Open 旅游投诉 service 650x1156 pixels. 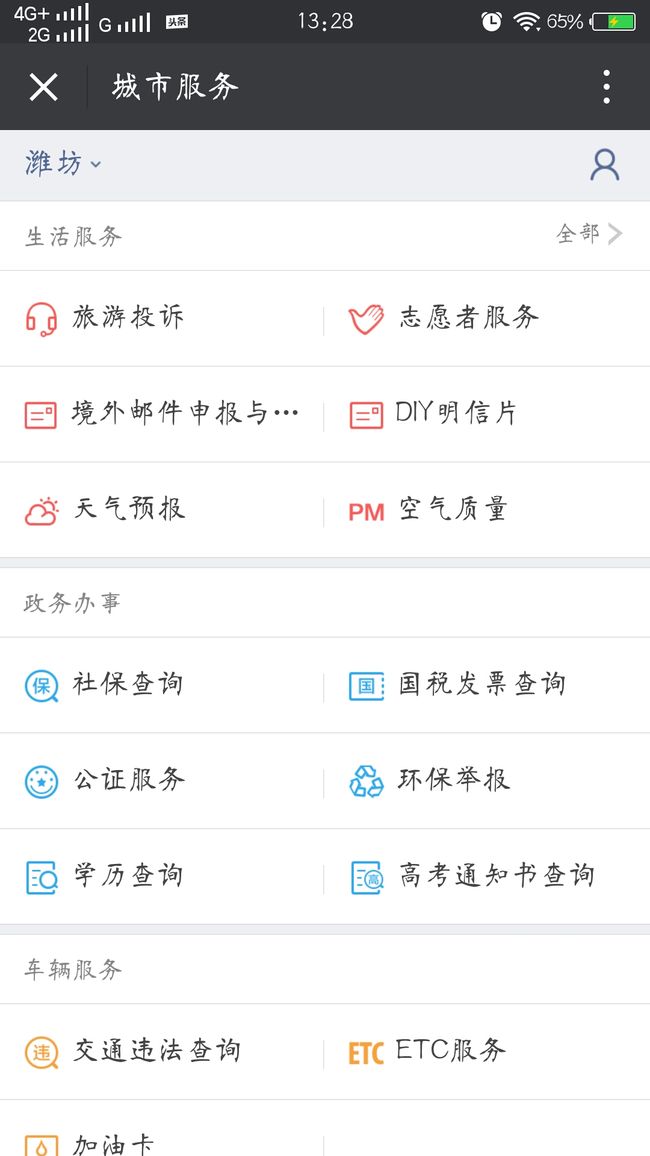coord(162,318)
